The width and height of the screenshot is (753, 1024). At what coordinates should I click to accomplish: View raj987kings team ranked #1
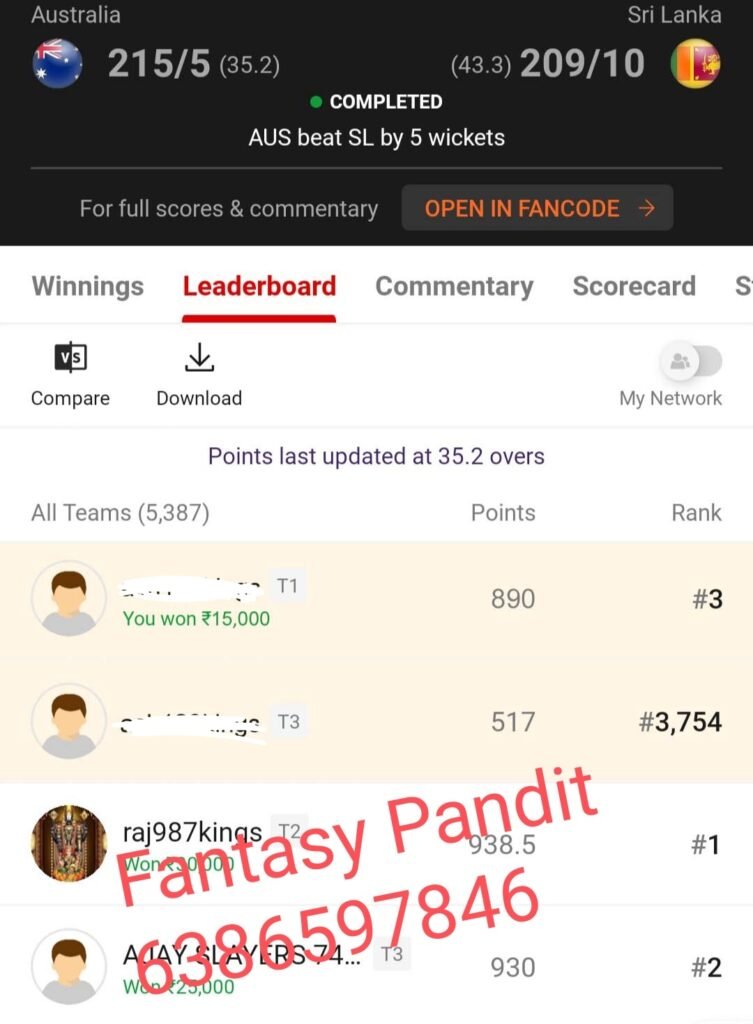[376, 845]
